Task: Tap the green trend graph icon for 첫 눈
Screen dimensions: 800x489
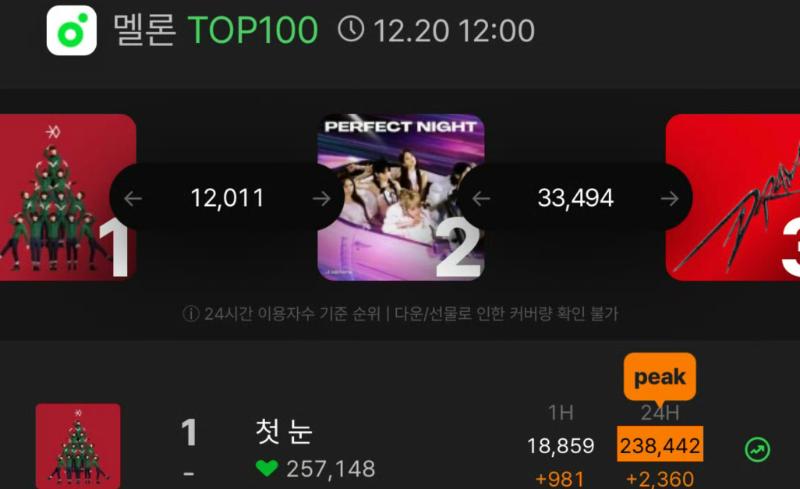Action: (x=758, y=449)
